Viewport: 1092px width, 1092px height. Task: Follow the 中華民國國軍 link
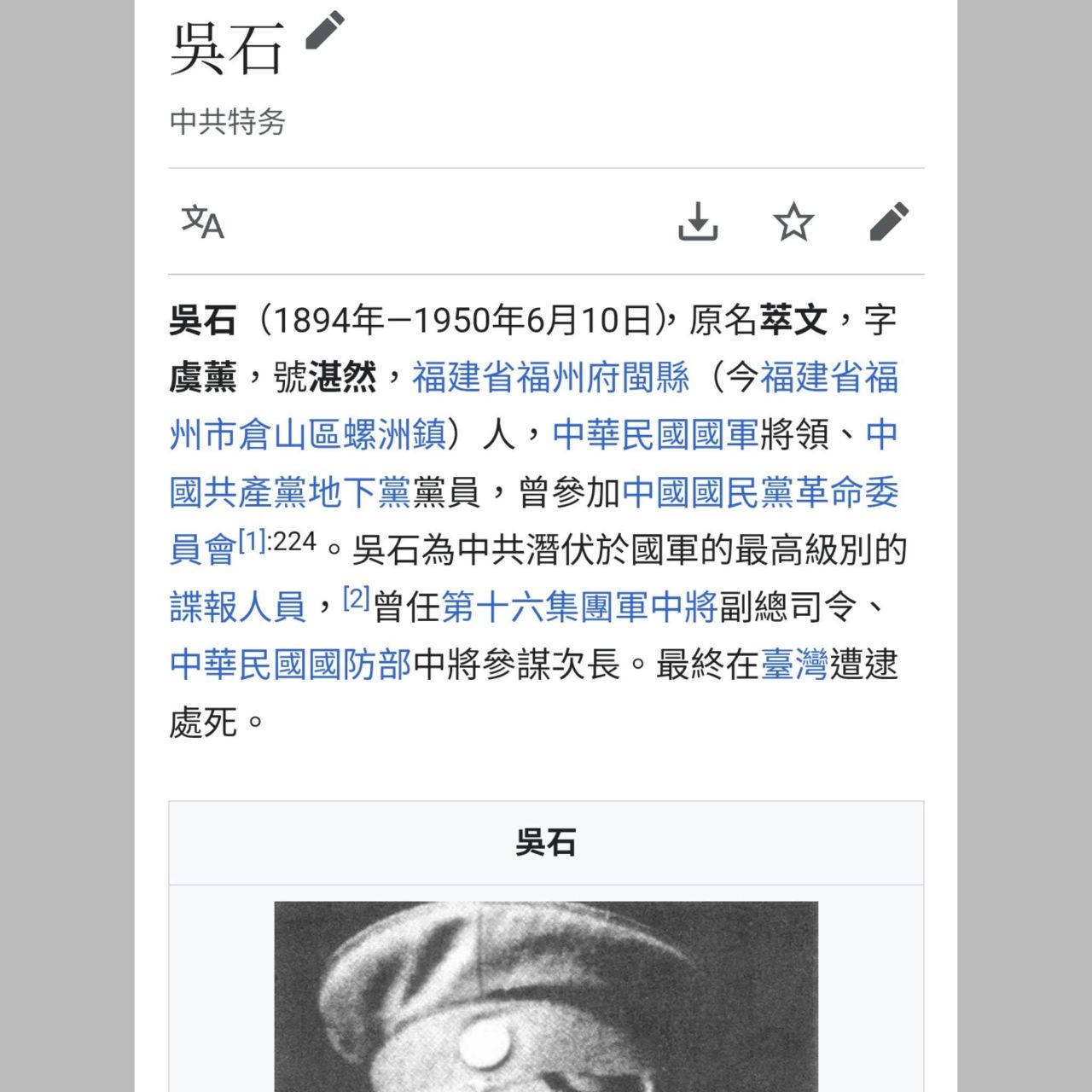(x=655, y=435)
